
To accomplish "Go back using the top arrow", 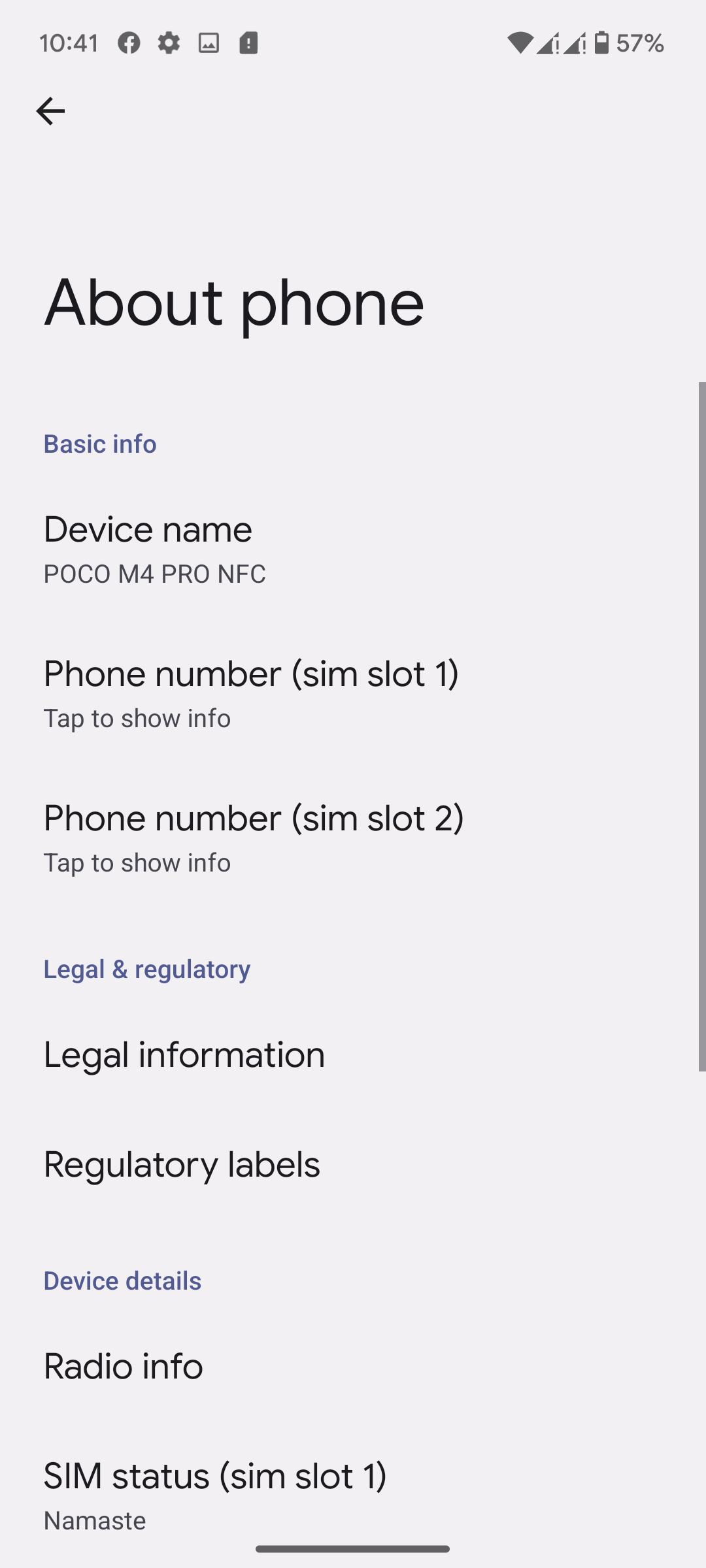I will pyautogui.click(x=50, y=111).
